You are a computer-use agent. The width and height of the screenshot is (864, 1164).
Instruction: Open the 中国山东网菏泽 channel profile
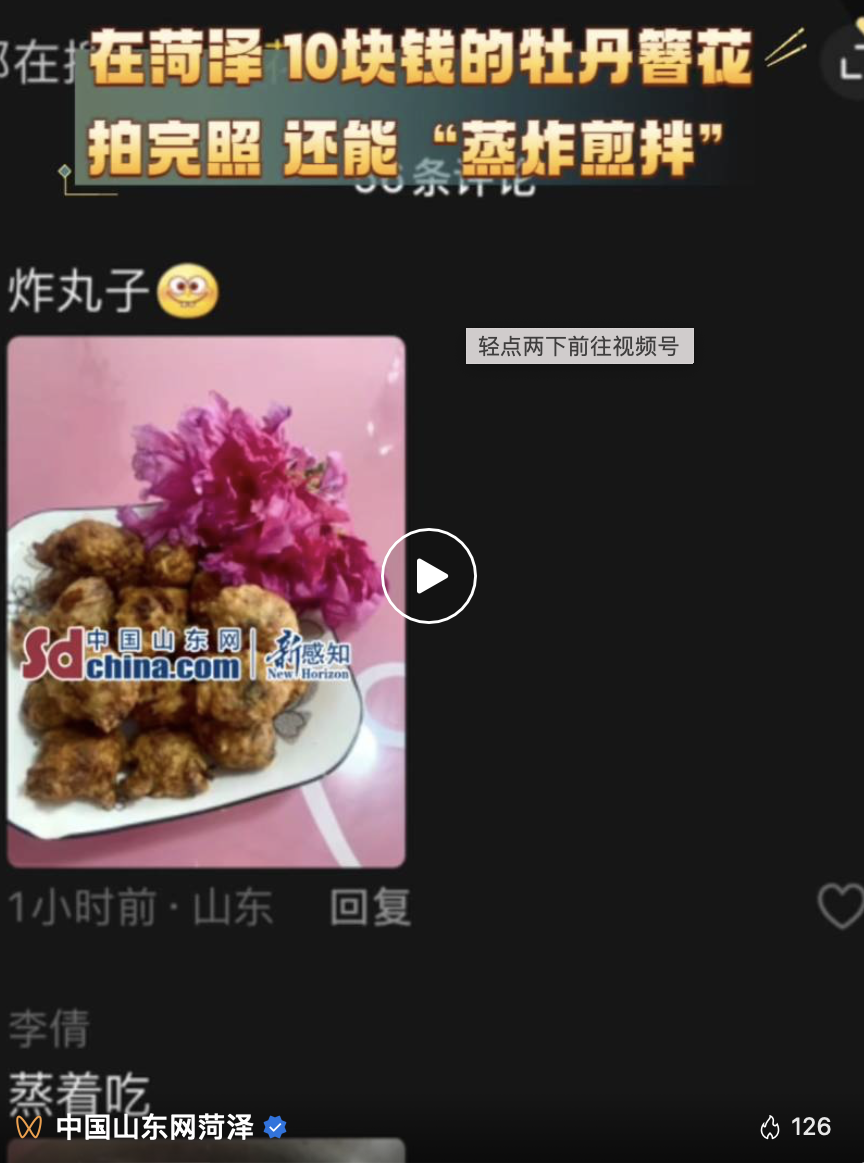click(155, 1127)
